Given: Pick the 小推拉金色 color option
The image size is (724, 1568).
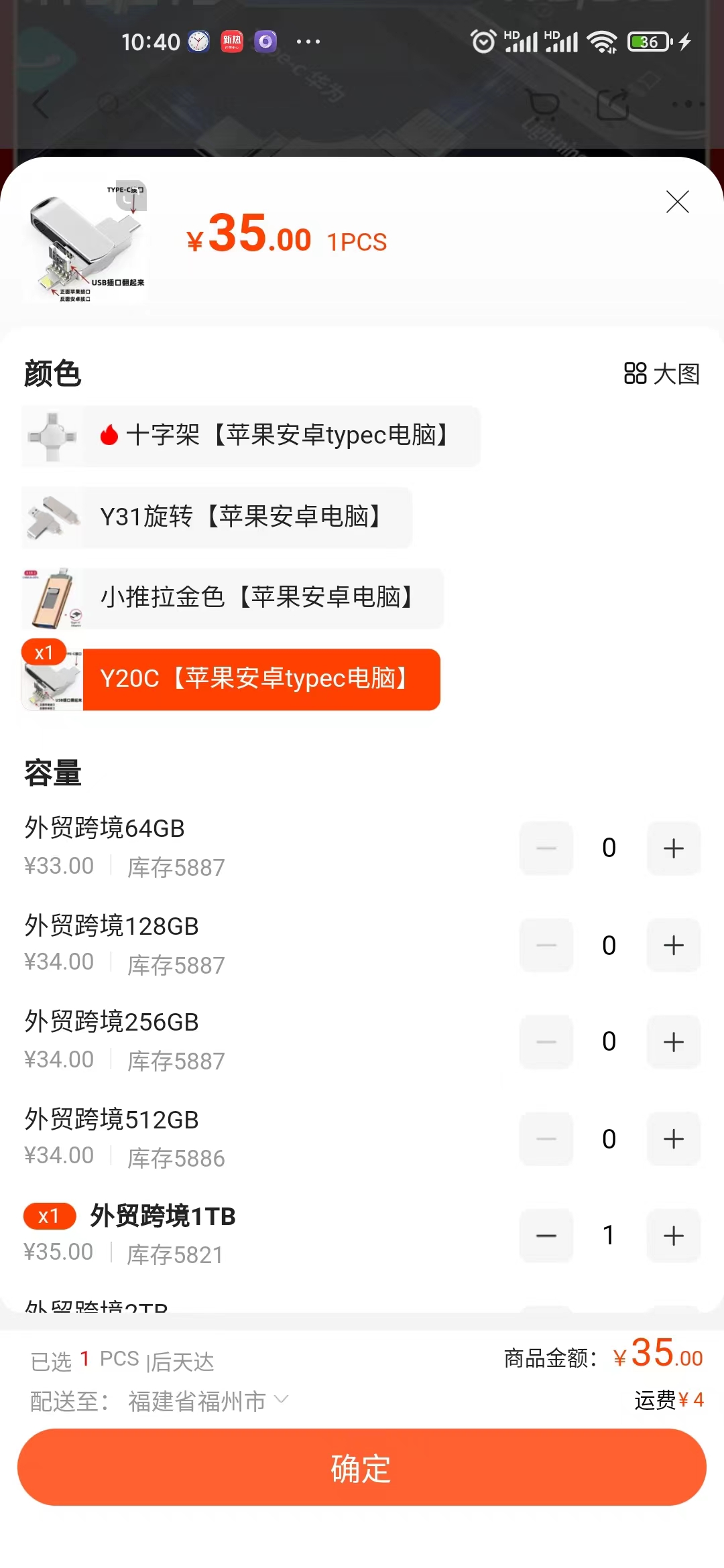Looking at the screenshot, I should tap(233, 598).
